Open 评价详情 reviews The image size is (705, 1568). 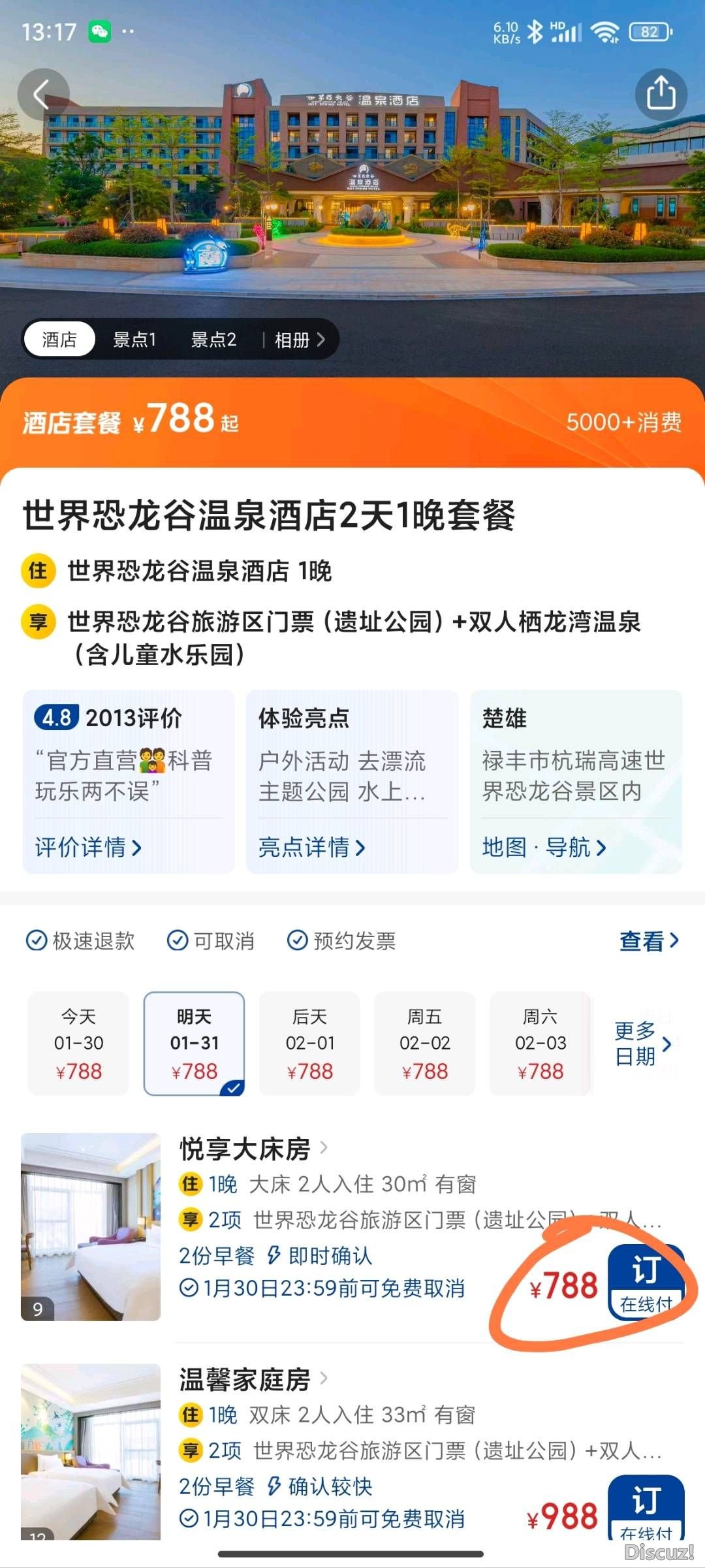pos(87,847)
